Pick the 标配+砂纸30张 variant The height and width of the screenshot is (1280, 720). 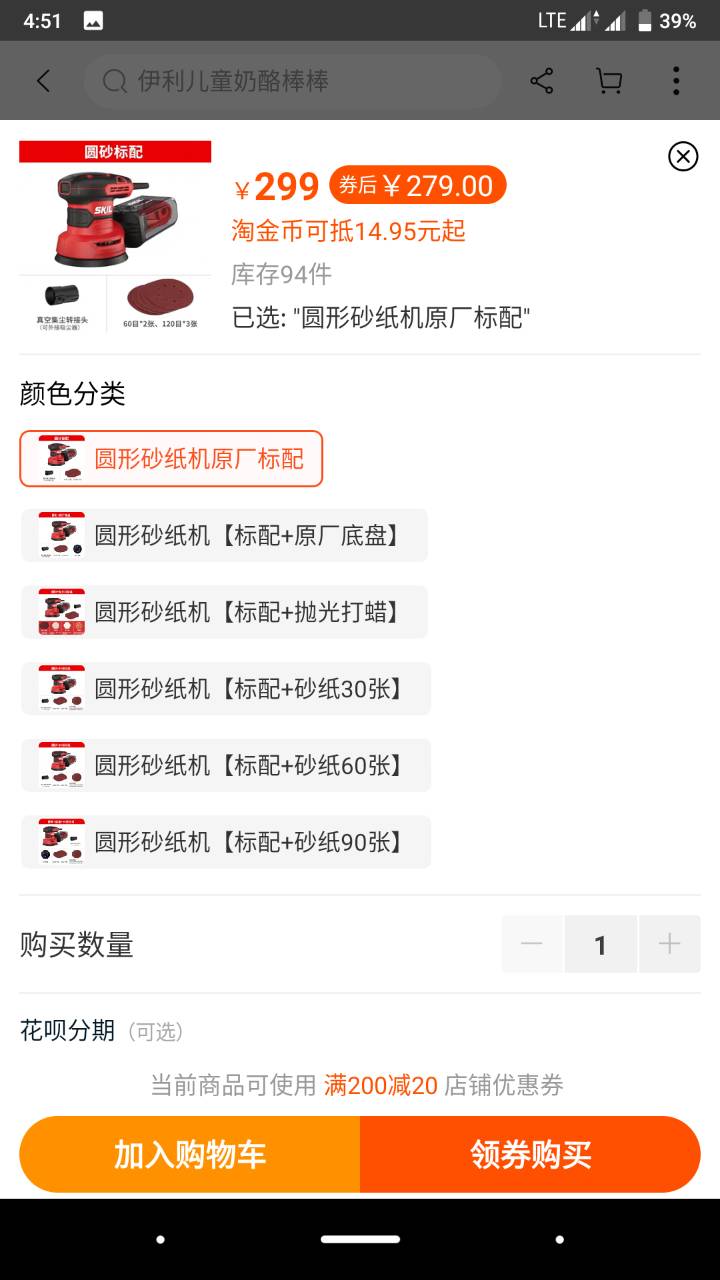[226, 689]
